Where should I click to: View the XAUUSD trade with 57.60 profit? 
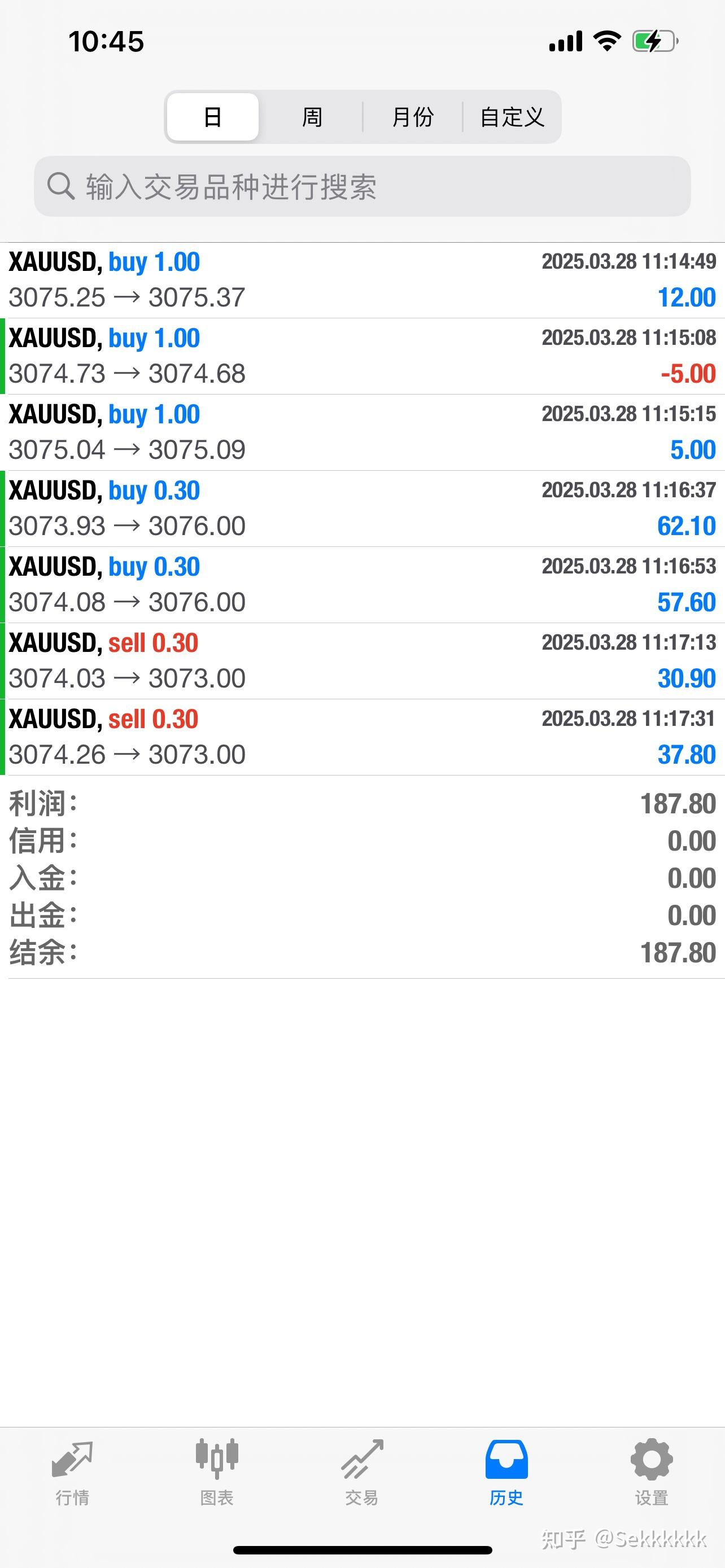362,584
